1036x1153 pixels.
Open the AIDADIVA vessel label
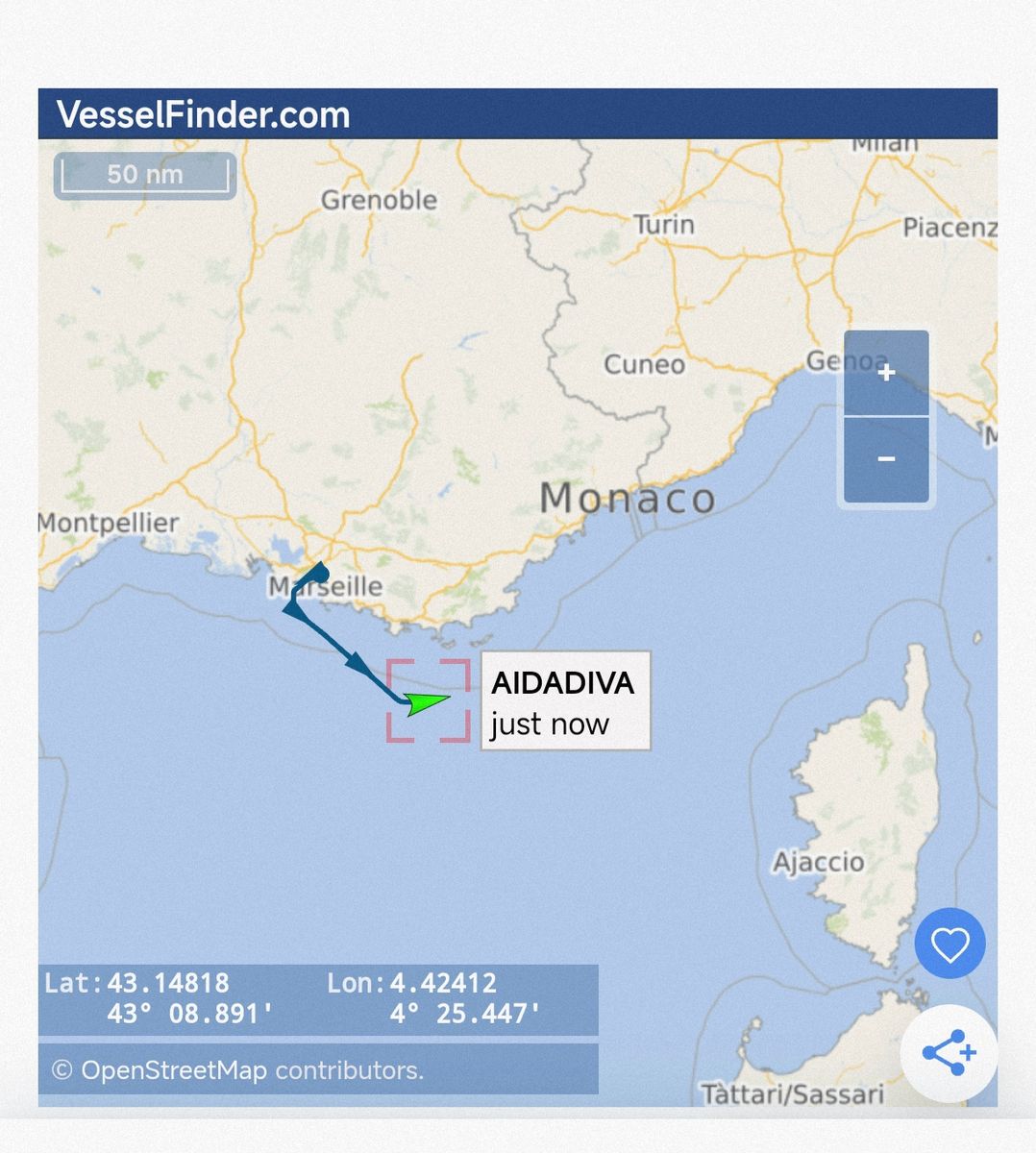tap(565, 700)
